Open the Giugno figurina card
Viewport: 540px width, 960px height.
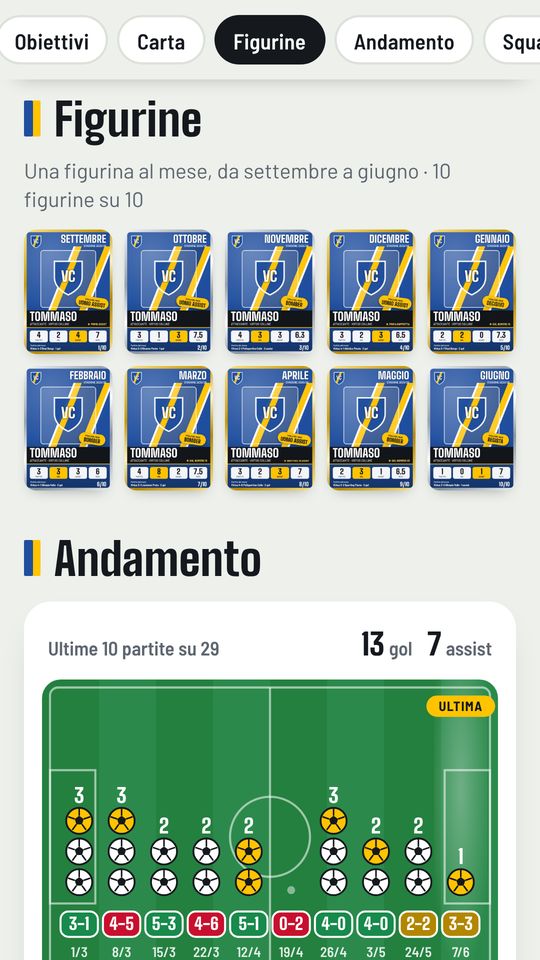472,428
